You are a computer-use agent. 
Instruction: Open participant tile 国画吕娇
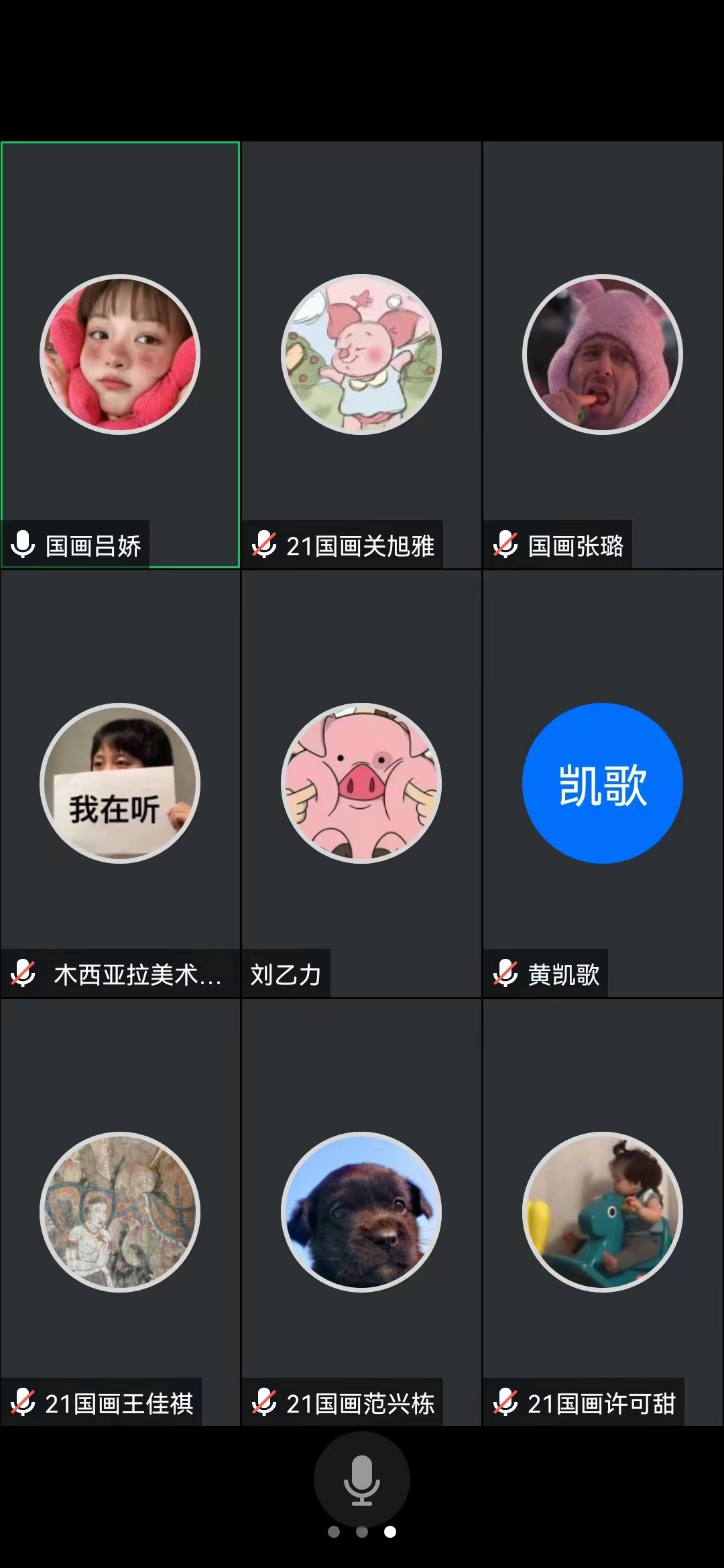coord(120,354)
